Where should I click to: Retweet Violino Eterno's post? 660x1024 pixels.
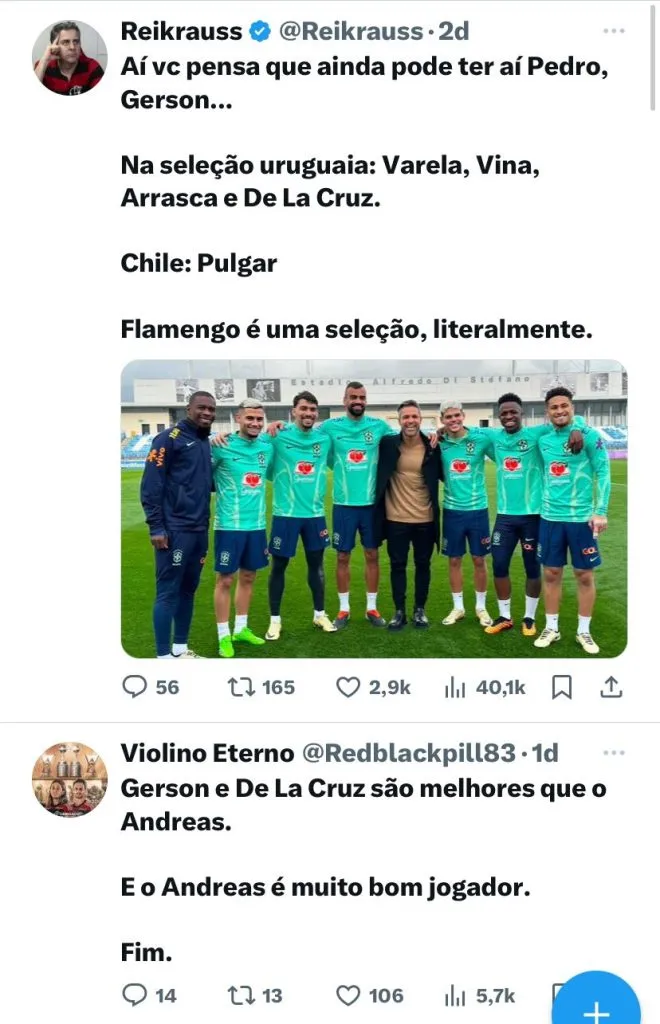(241, 995)
